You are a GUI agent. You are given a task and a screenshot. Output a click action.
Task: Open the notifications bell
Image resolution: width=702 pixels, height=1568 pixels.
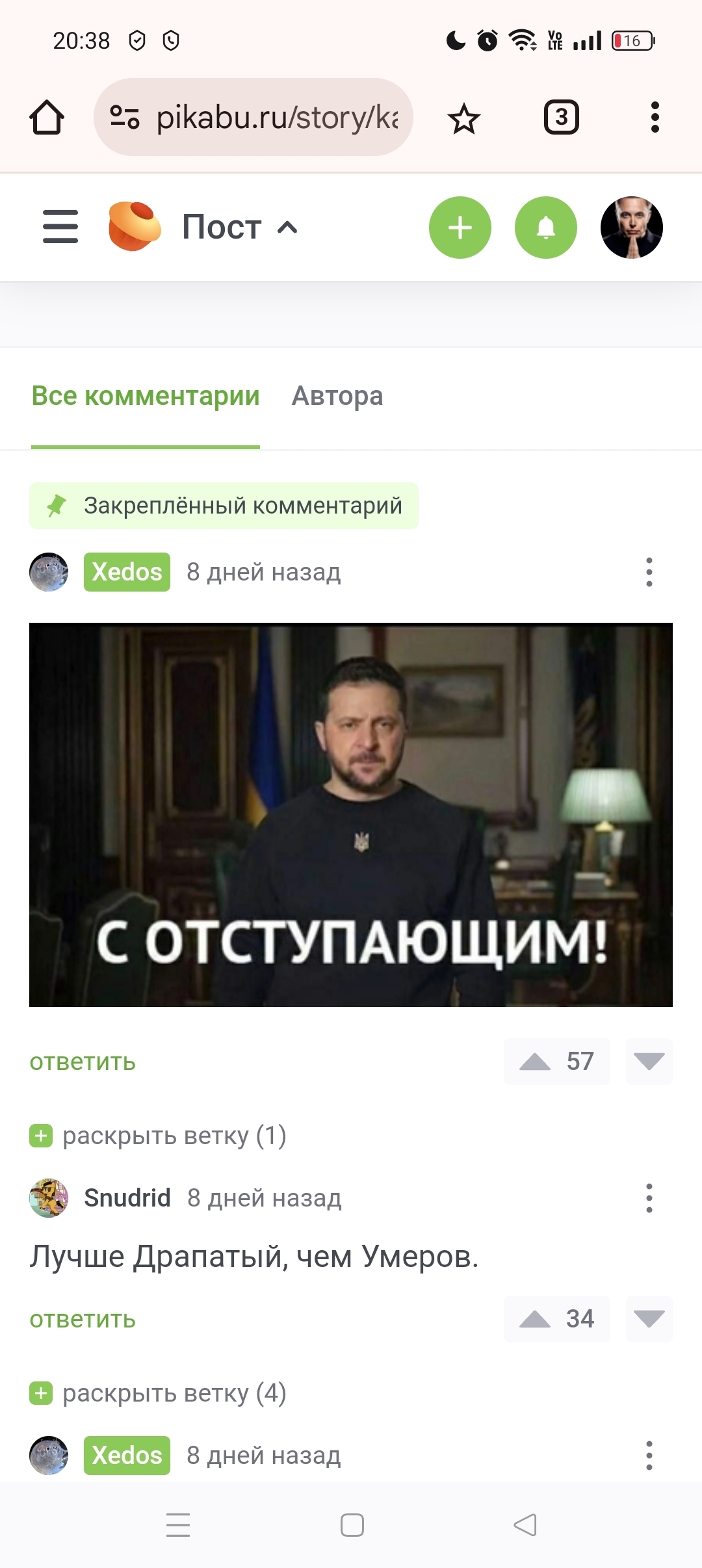(545, 228)
